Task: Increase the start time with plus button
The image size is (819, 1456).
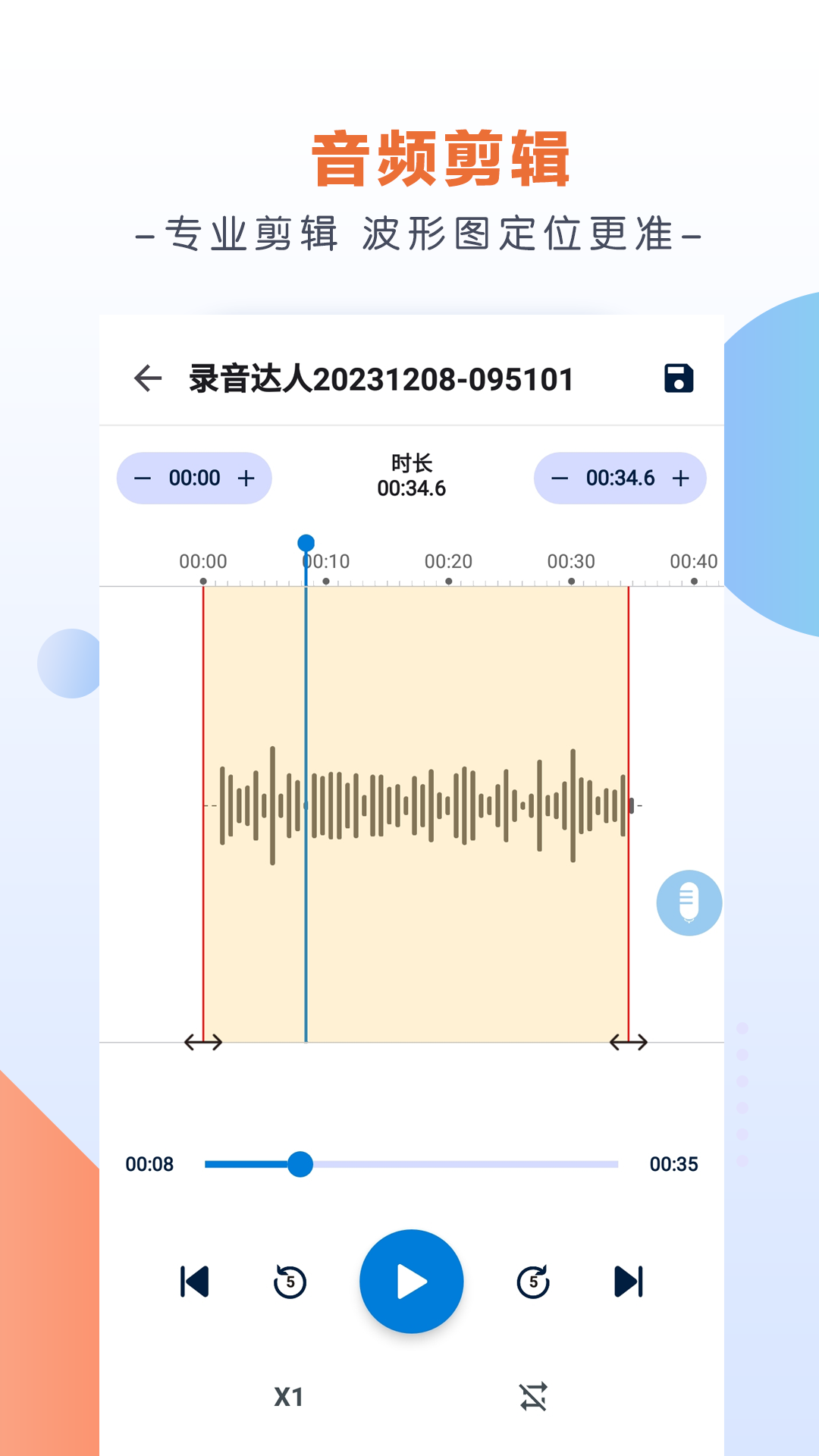Action: [245, 478]
